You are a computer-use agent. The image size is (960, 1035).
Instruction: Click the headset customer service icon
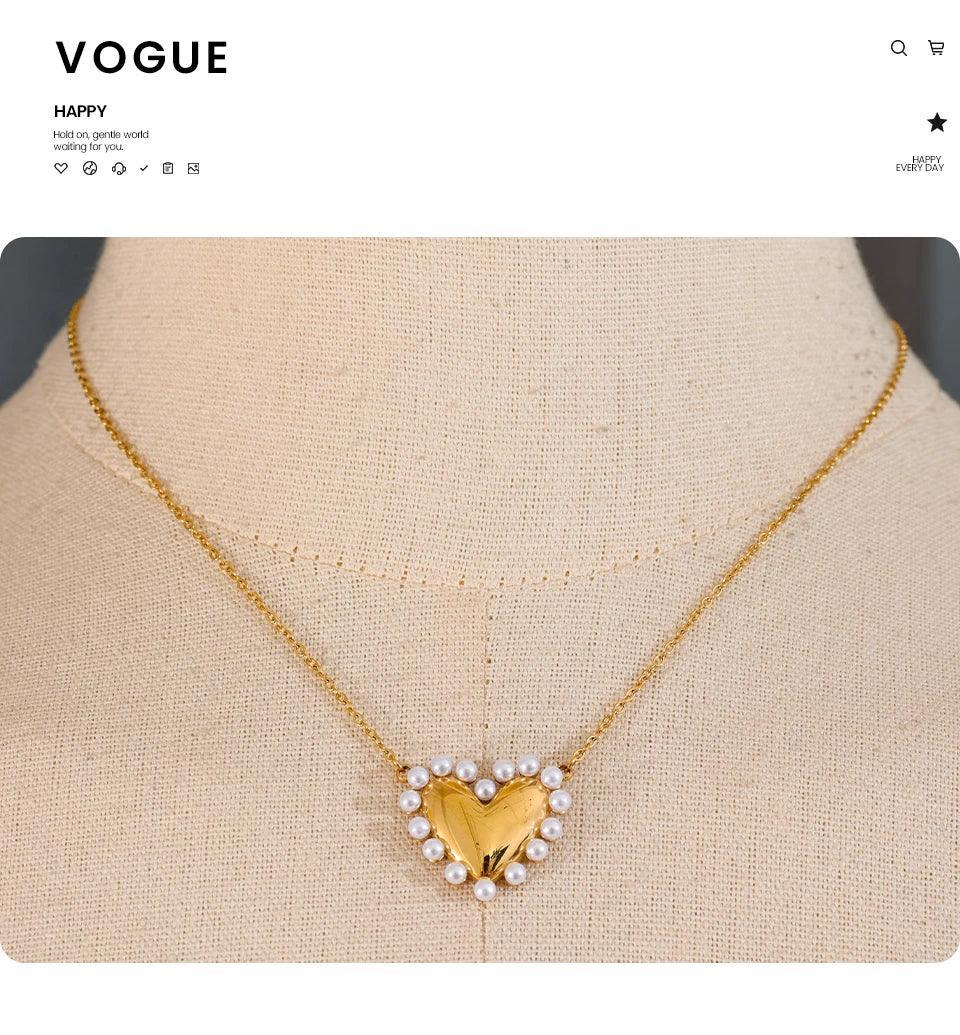coord(119,168)
